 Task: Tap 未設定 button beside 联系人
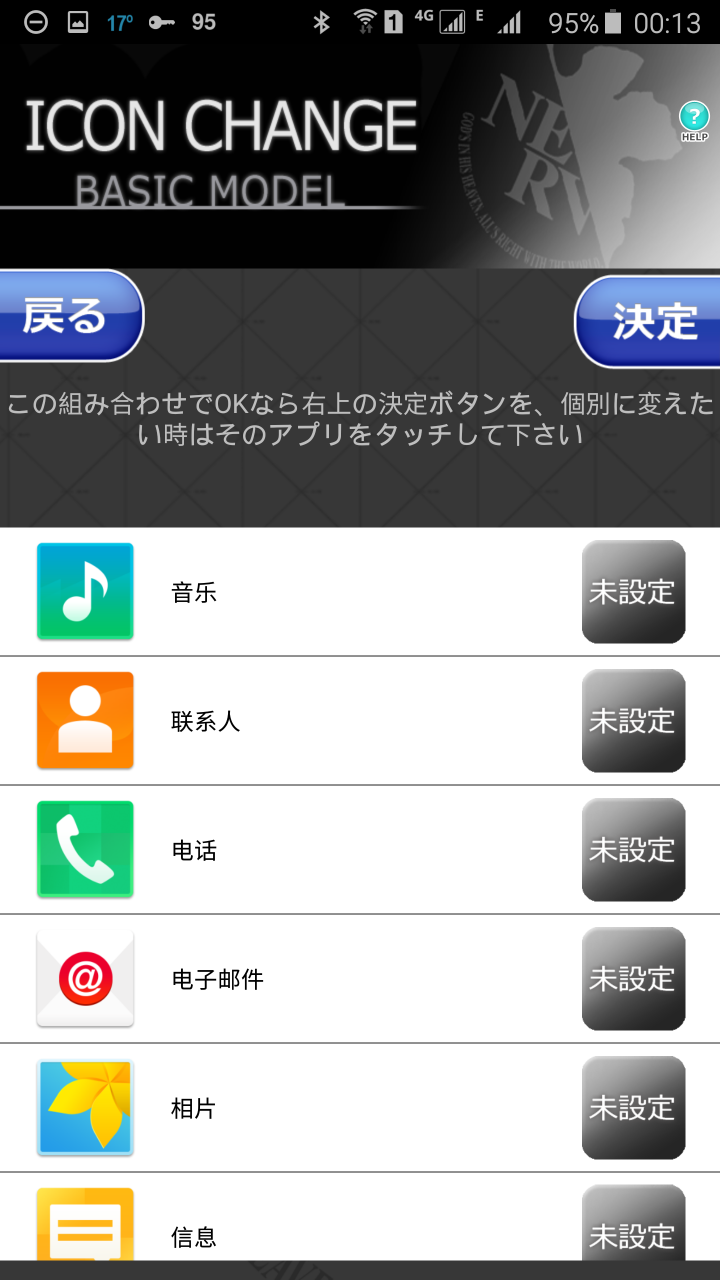click(x=633, y=721)
